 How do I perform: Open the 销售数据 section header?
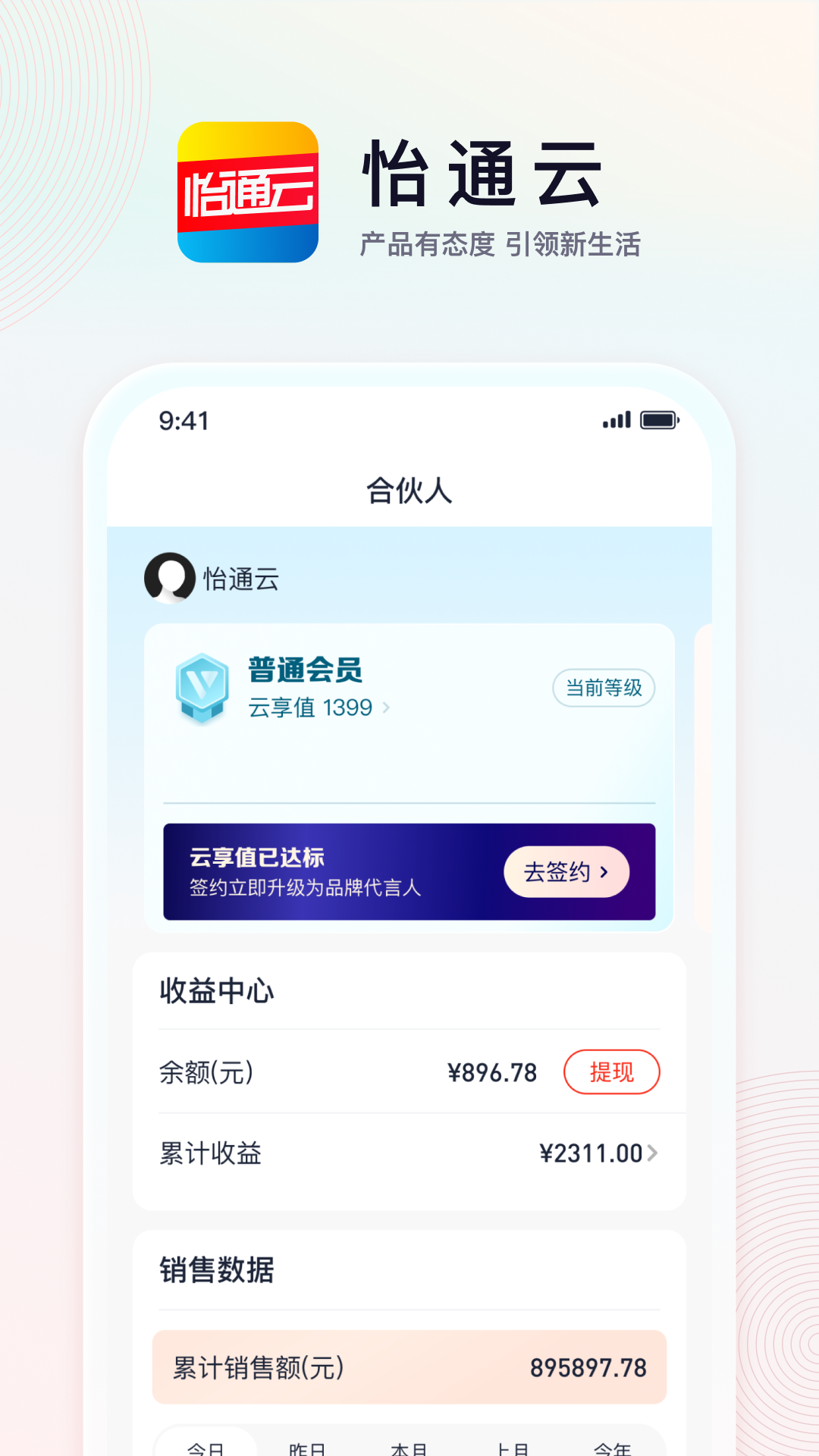coord(217,1269)
